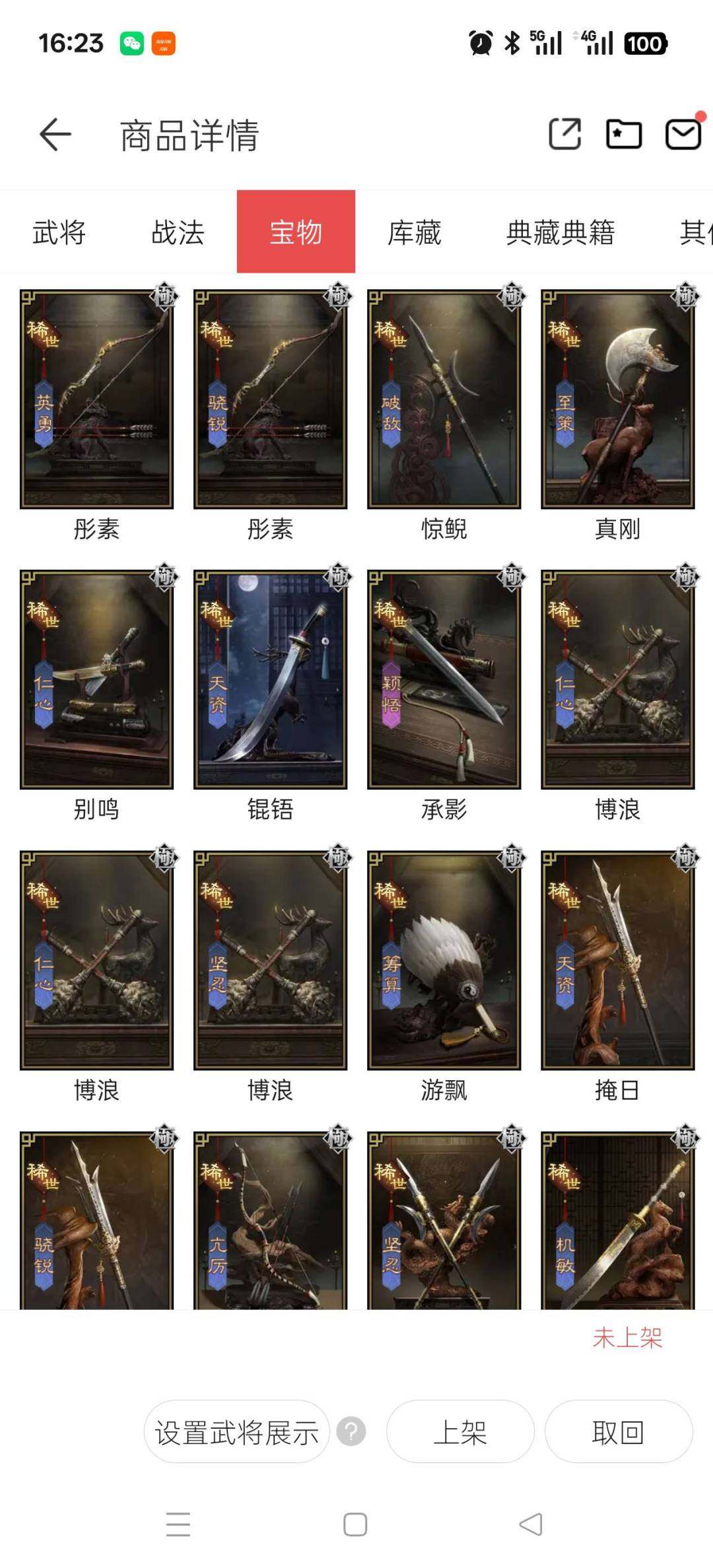Switch to the 武将 tab
The image size is (713, 1568).
click(59, 232)
